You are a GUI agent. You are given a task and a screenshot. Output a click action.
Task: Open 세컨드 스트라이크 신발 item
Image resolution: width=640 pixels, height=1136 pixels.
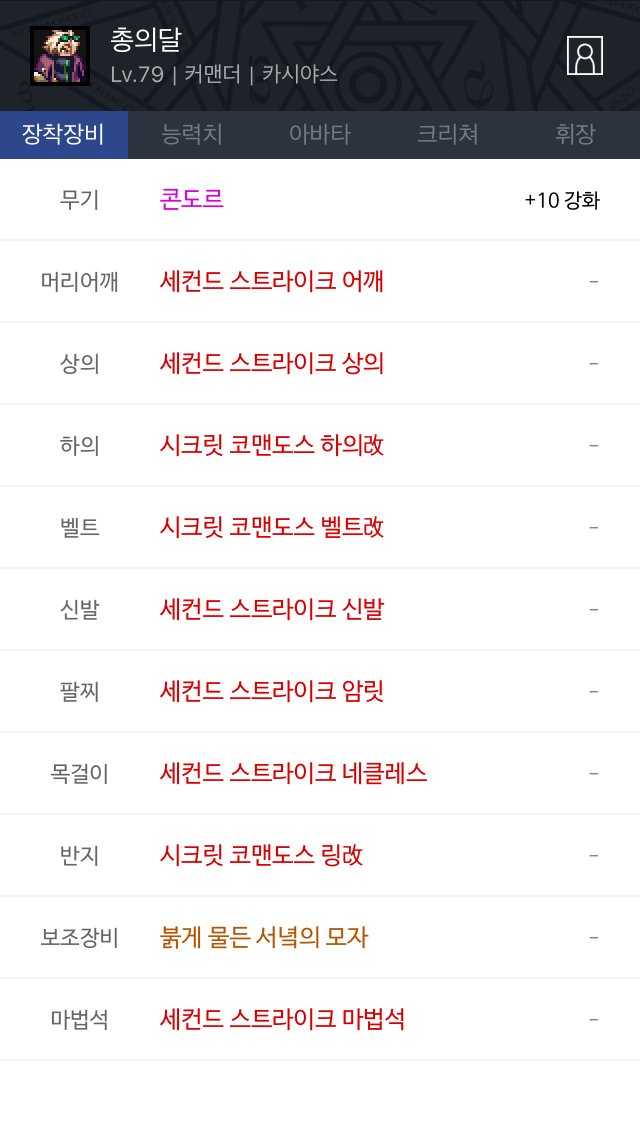tap(271, 609)
